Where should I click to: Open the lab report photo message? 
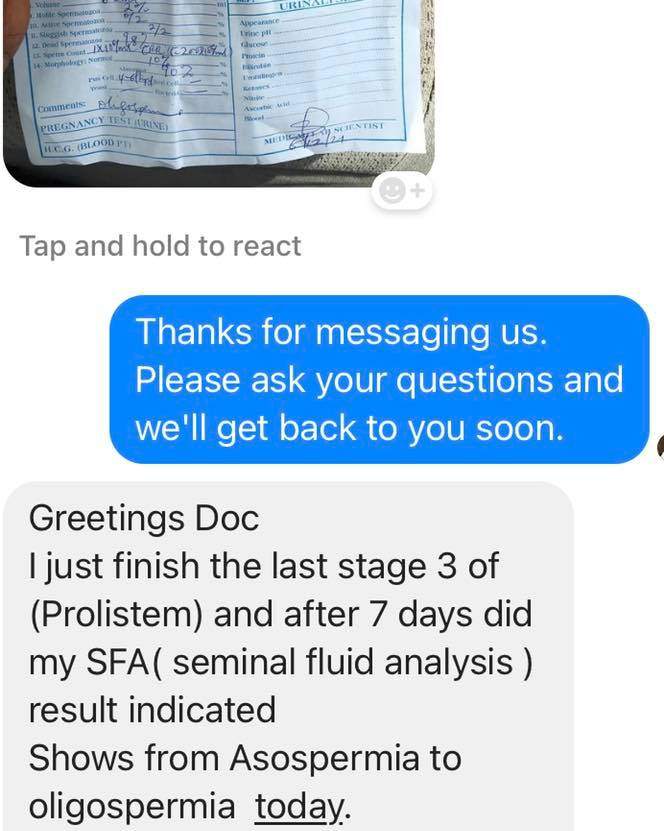pos(218,85)
